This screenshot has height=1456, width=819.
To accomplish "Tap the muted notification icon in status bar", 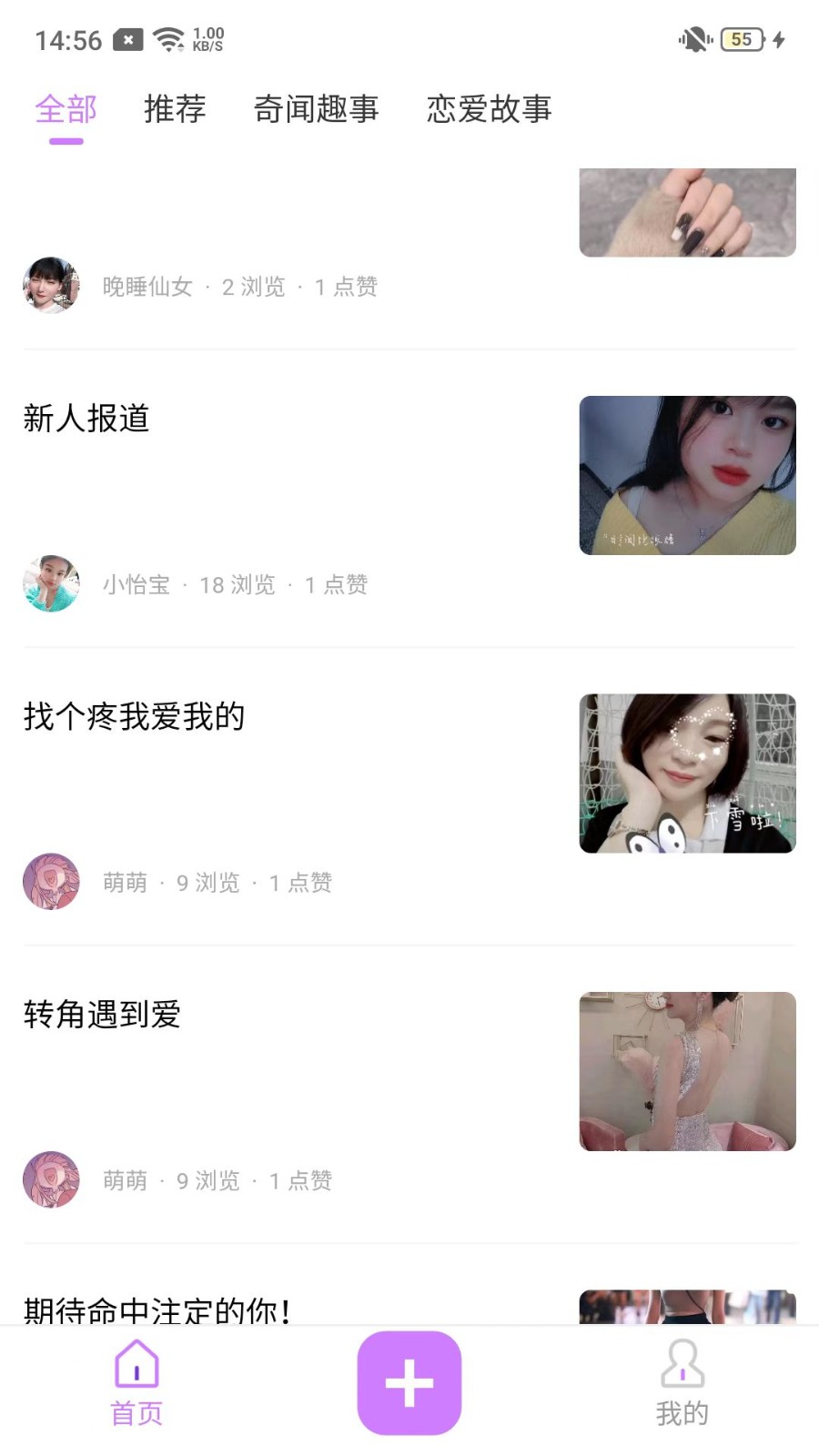I will tap(694, 39).
